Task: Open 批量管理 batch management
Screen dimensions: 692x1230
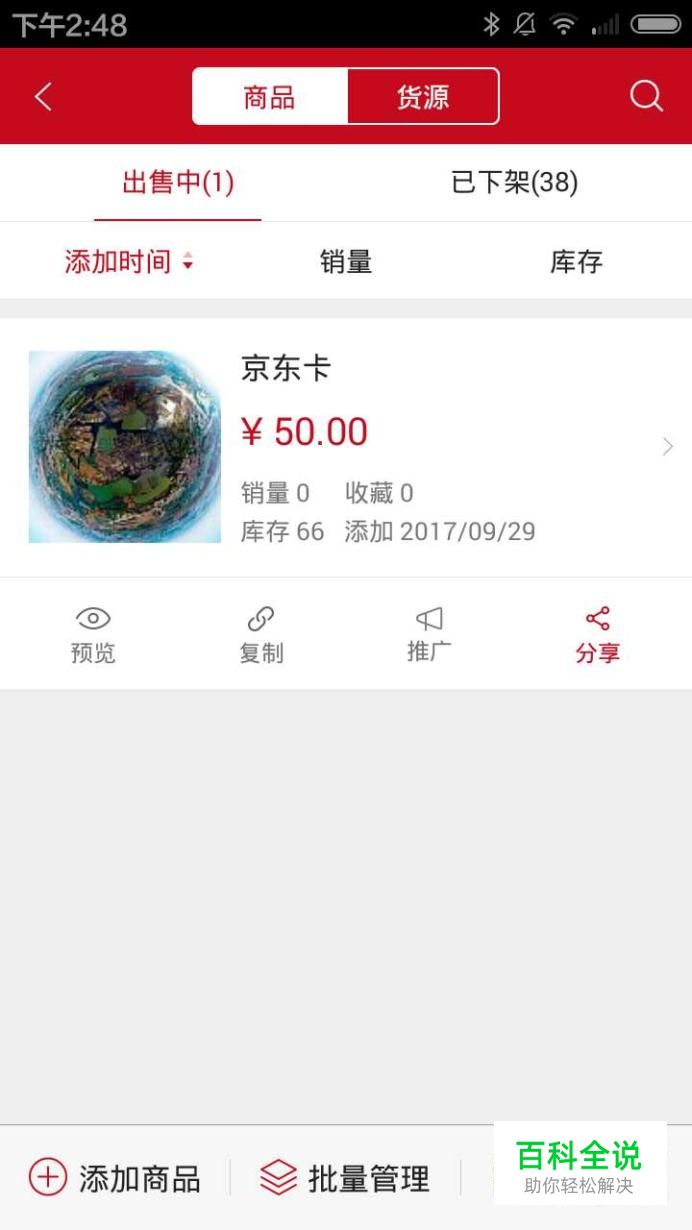Action: pyautogui.click(x=345, y=1178)
